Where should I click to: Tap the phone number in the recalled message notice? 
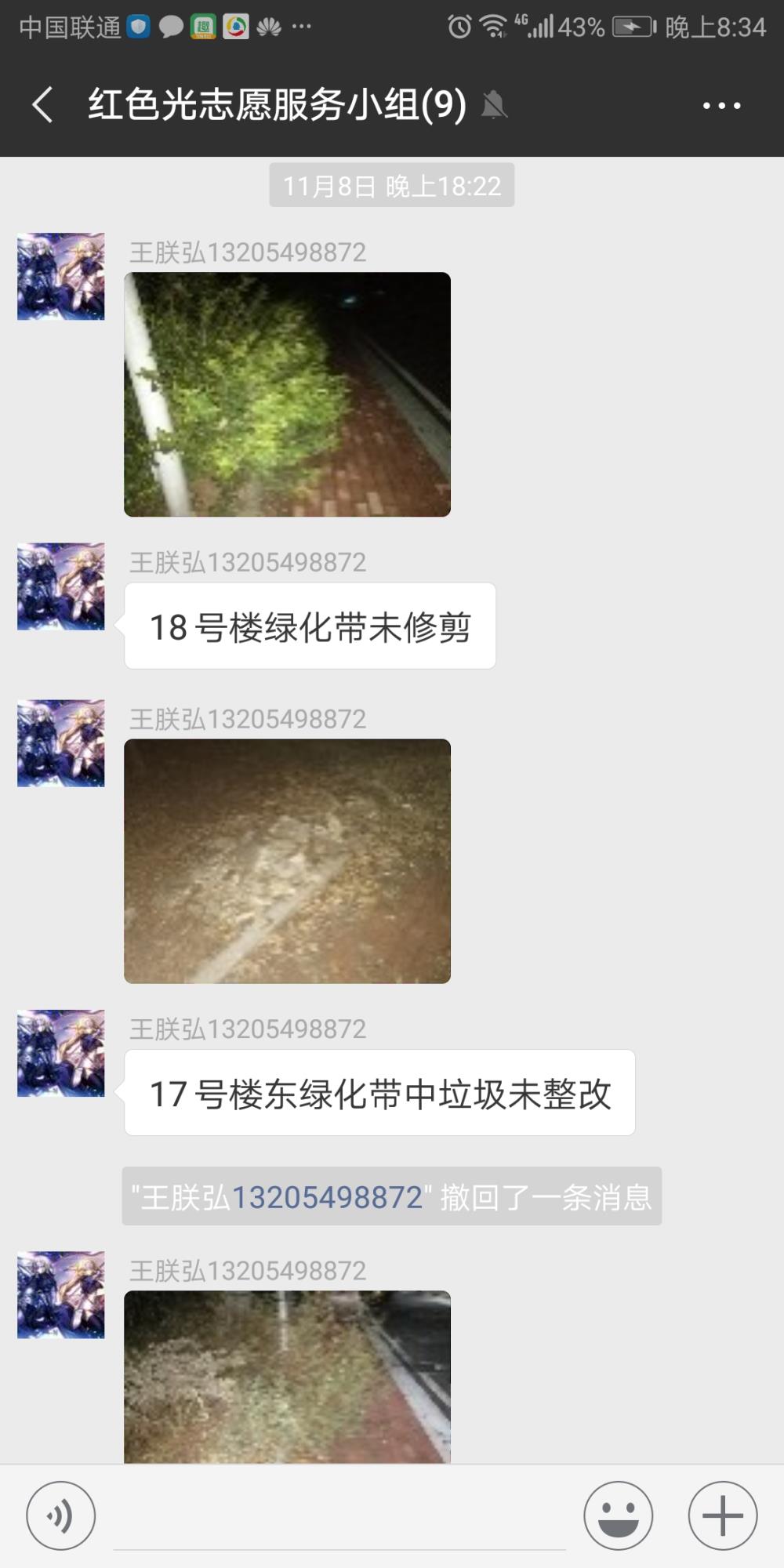(x=328, y=1197)
